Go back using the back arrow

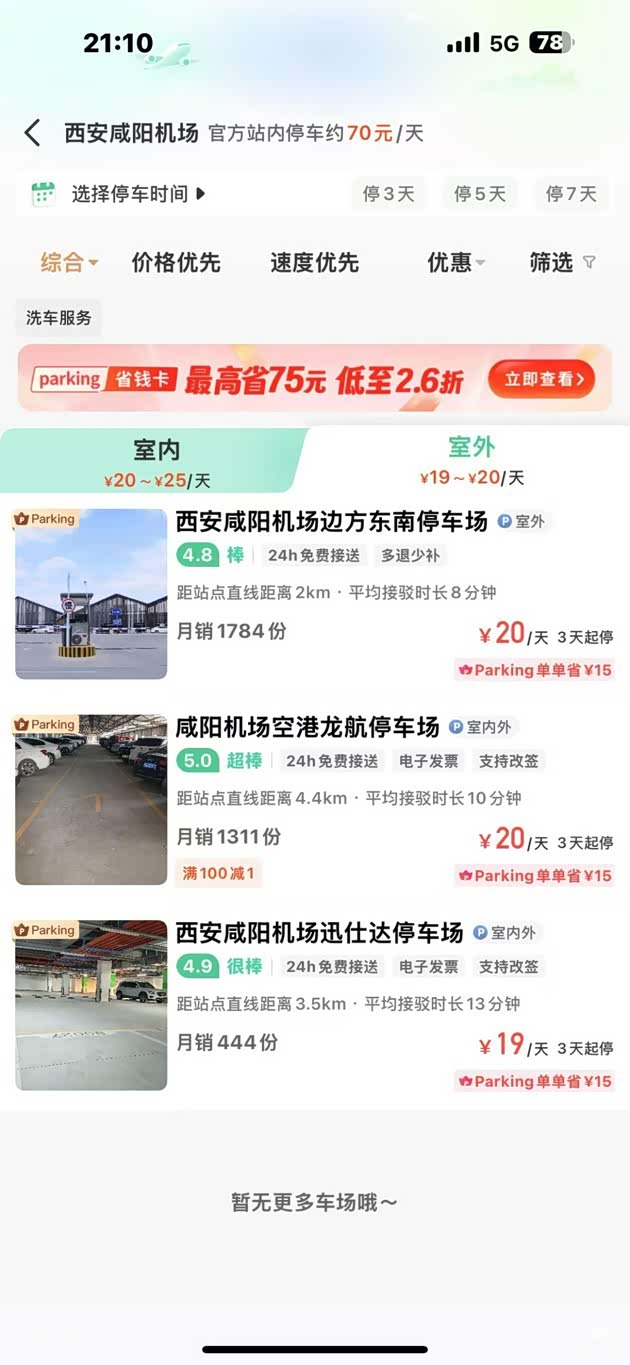click(33, 133)
